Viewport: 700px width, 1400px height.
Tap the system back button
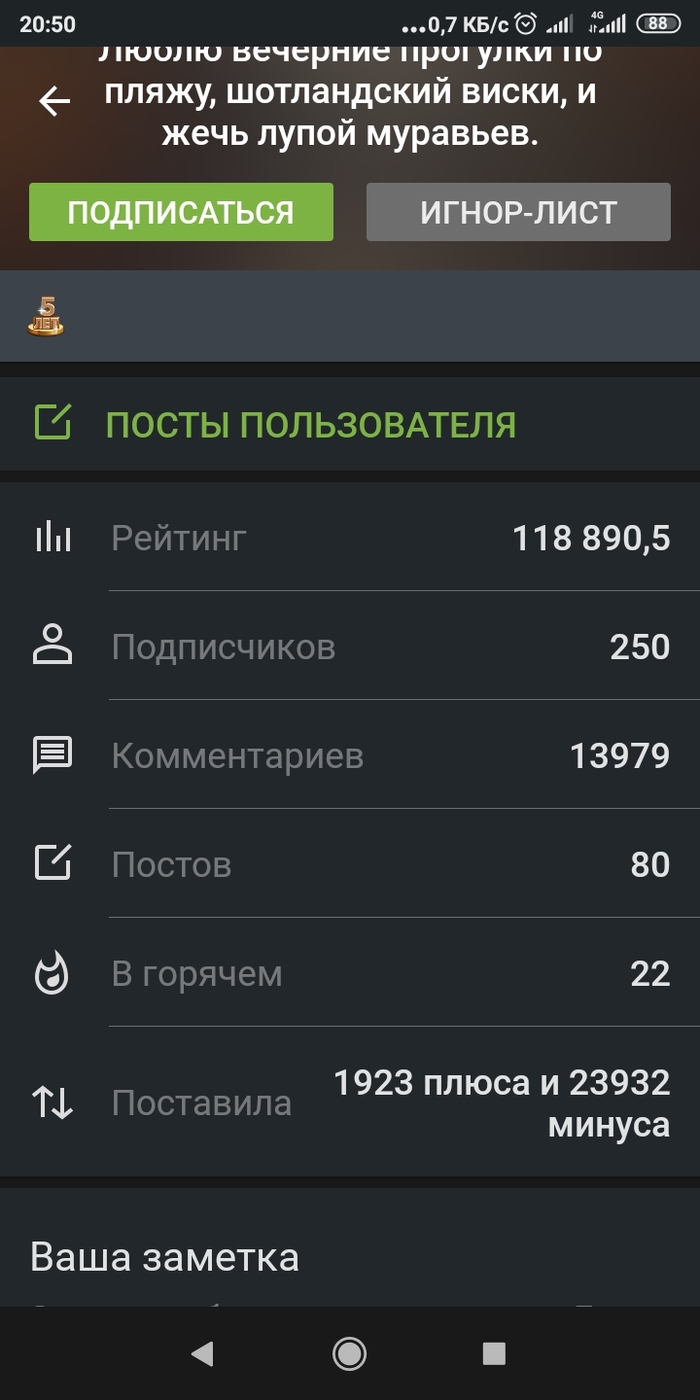(x=202, y=1354)
